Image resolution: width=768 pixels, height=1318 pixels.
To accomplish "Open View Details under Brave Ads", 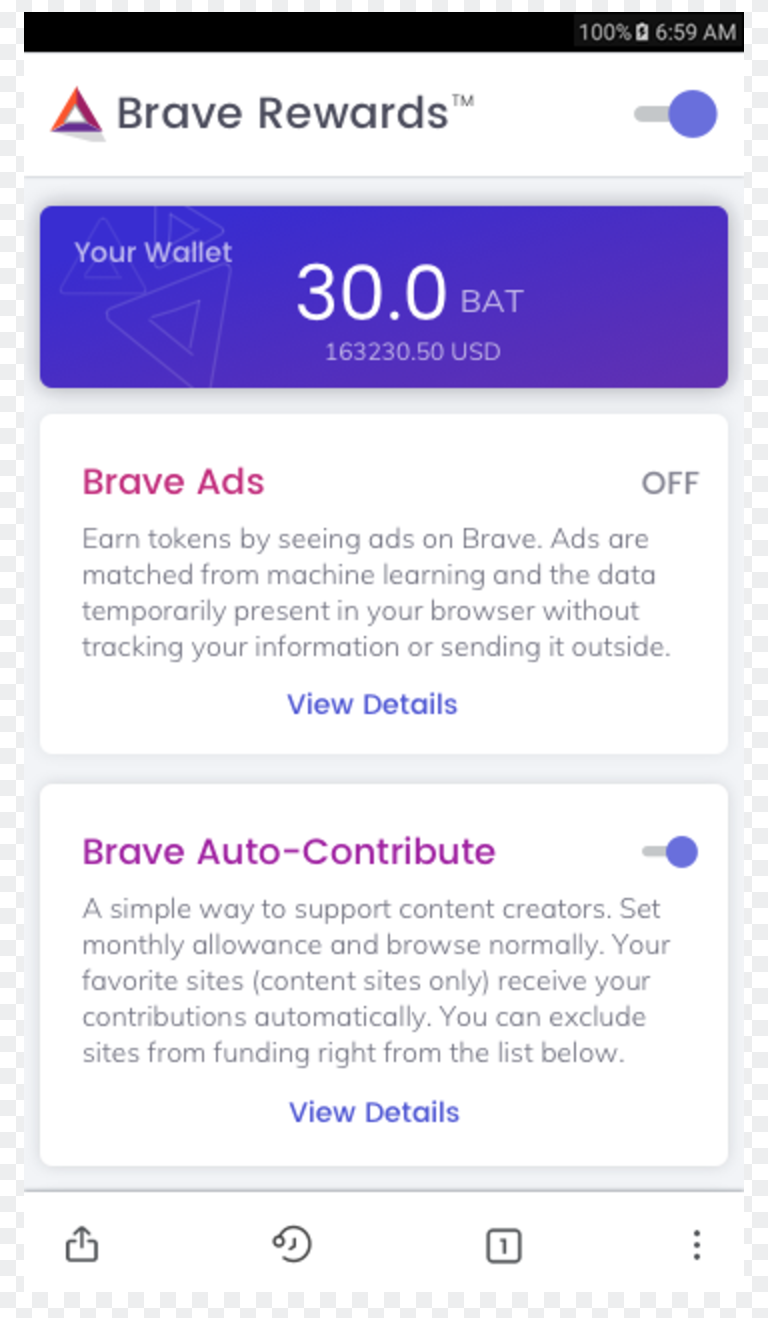I will coord(372,704).
